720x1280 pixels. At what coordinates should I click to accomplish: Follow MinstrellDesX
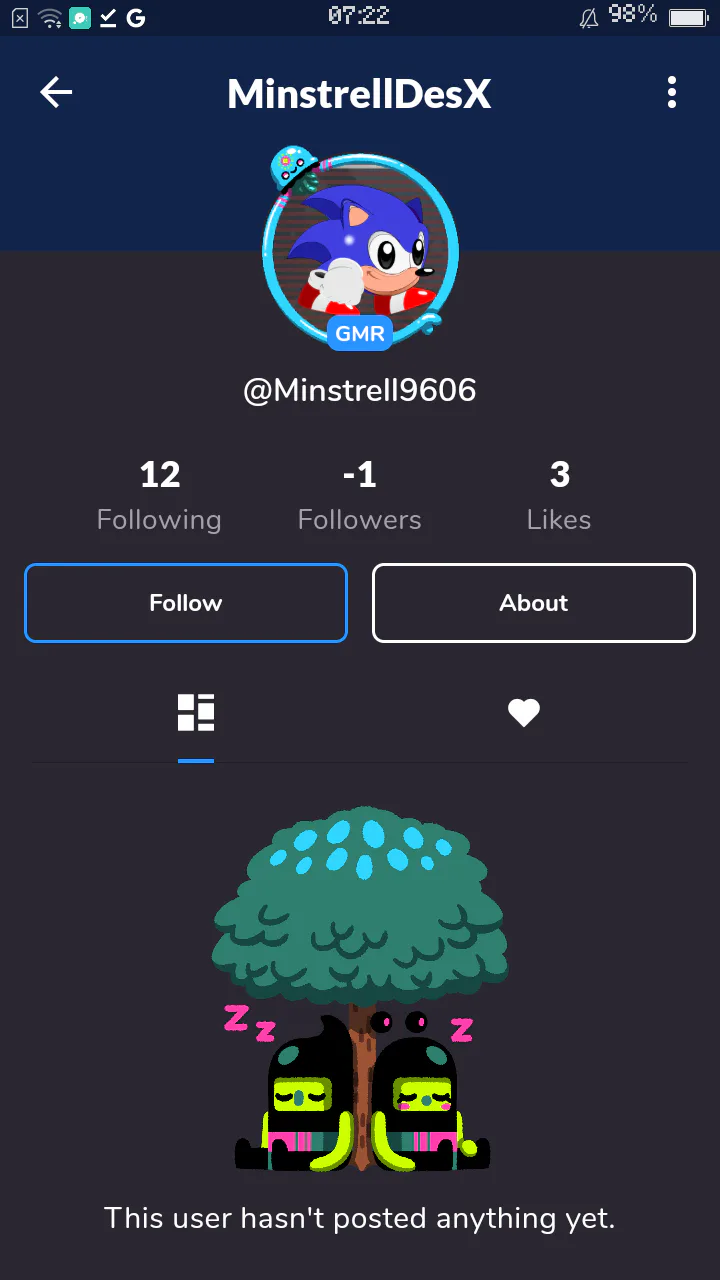[x=186, y=603]
